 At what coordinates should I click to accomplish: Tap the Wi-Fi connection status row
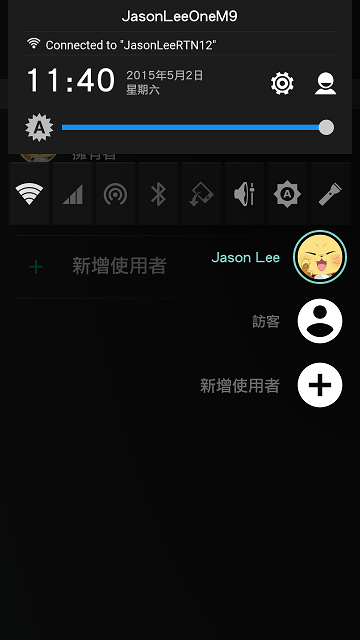(180, 44)
